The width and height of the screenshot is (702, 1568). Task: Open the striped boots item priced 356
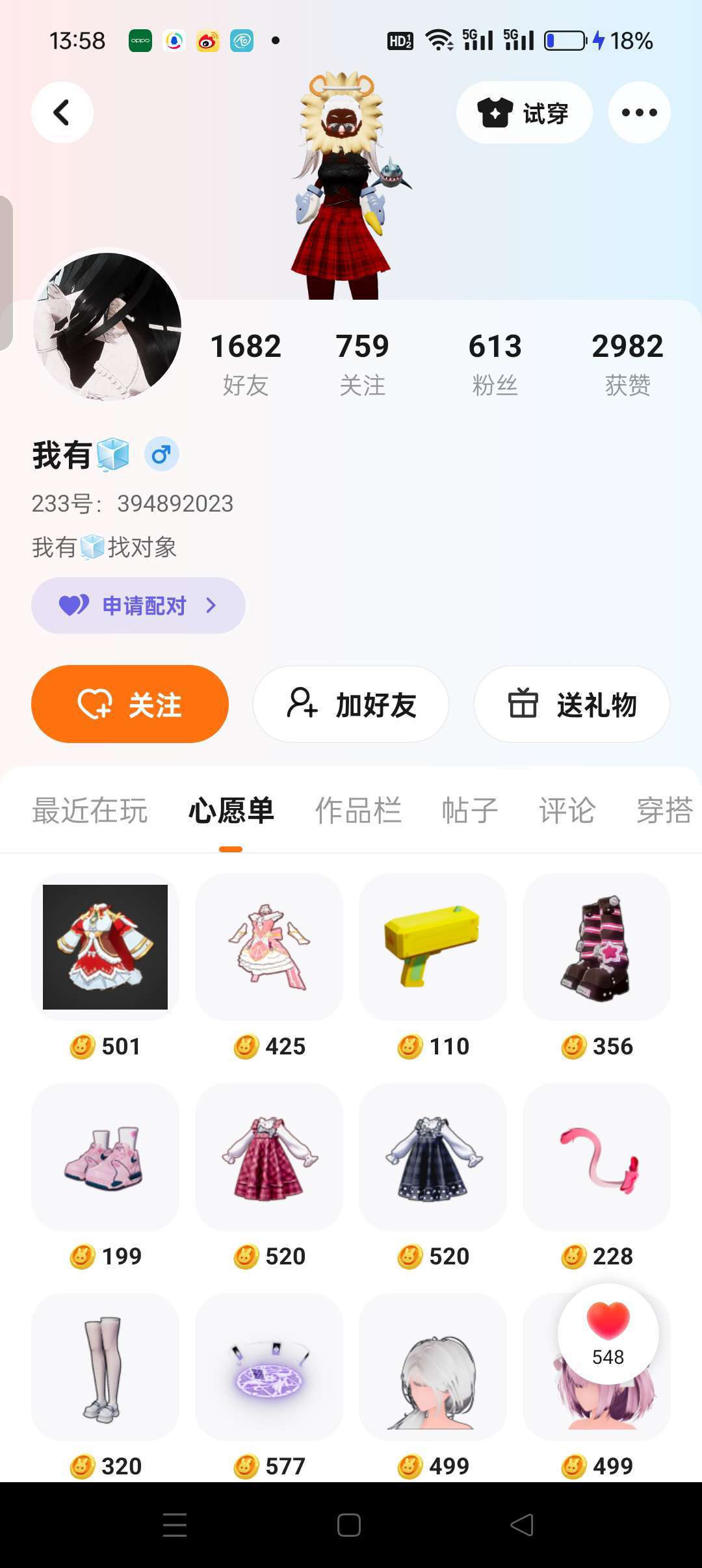597,947
